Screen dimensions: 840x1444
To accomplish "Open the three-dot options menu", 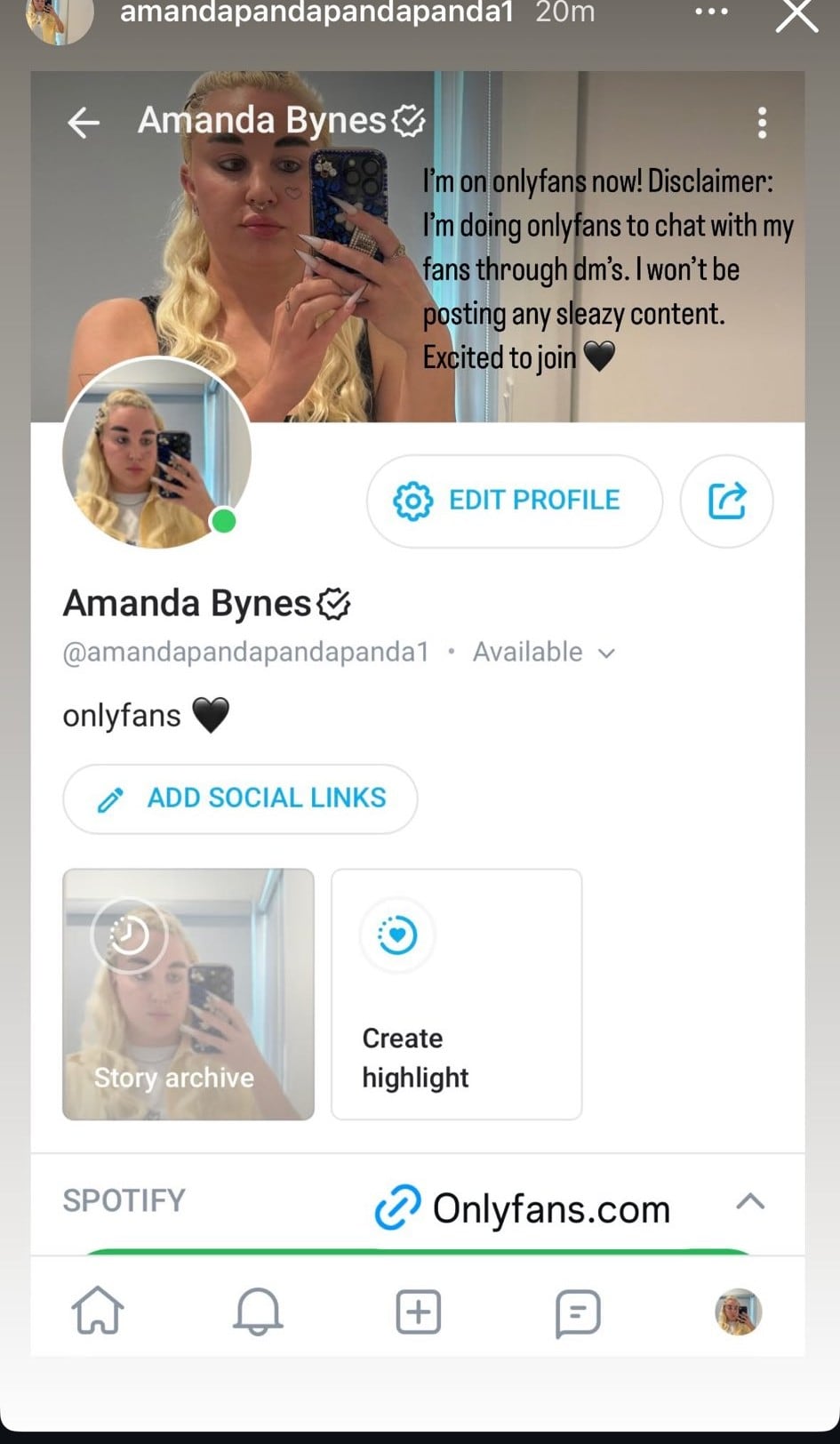I will [762, 124].
